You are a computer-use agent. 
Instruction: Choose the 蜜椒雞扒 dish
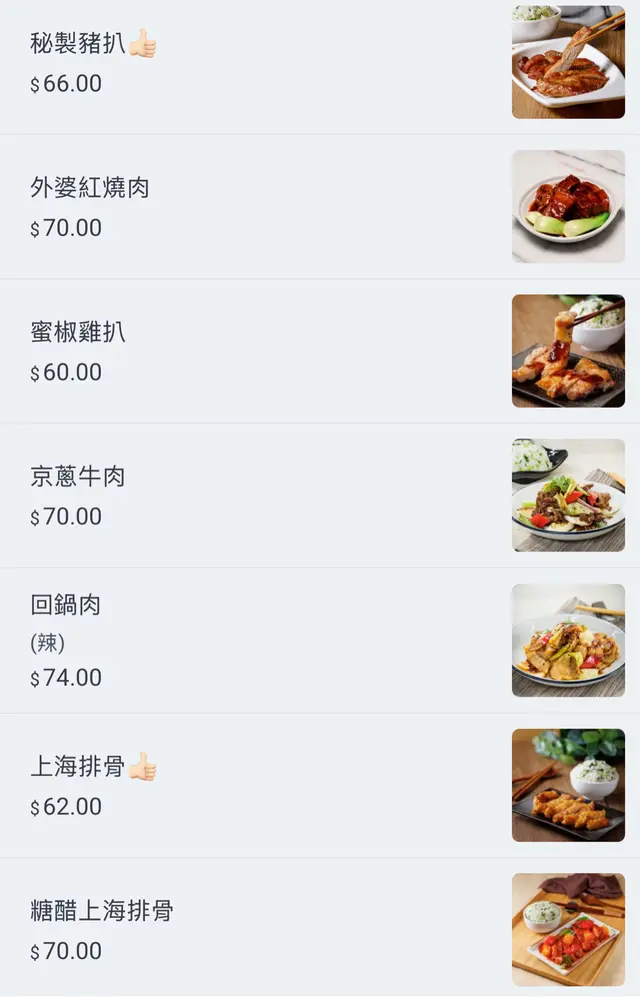tap(78, 333)
